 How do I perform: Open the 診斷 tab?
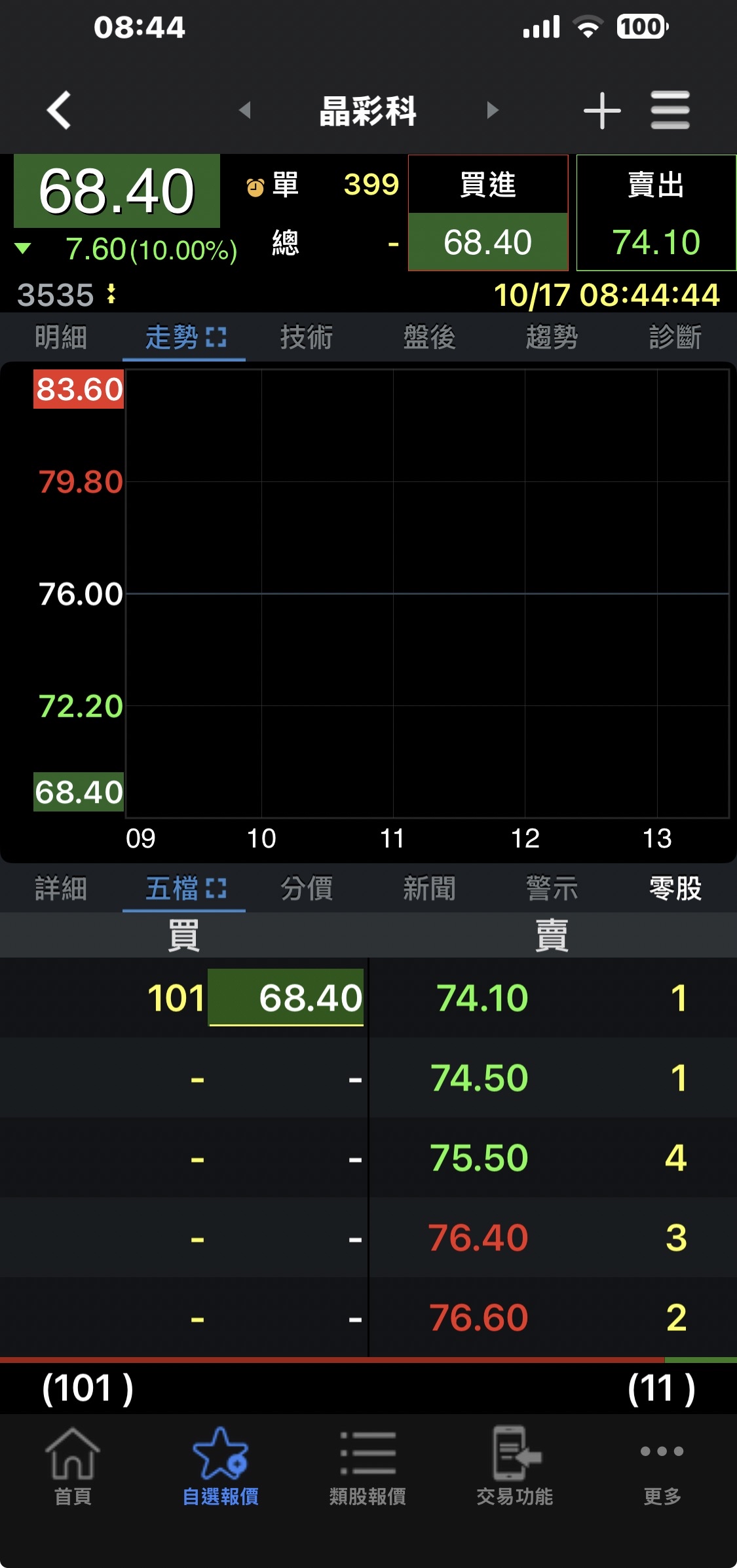coord(675,338)
